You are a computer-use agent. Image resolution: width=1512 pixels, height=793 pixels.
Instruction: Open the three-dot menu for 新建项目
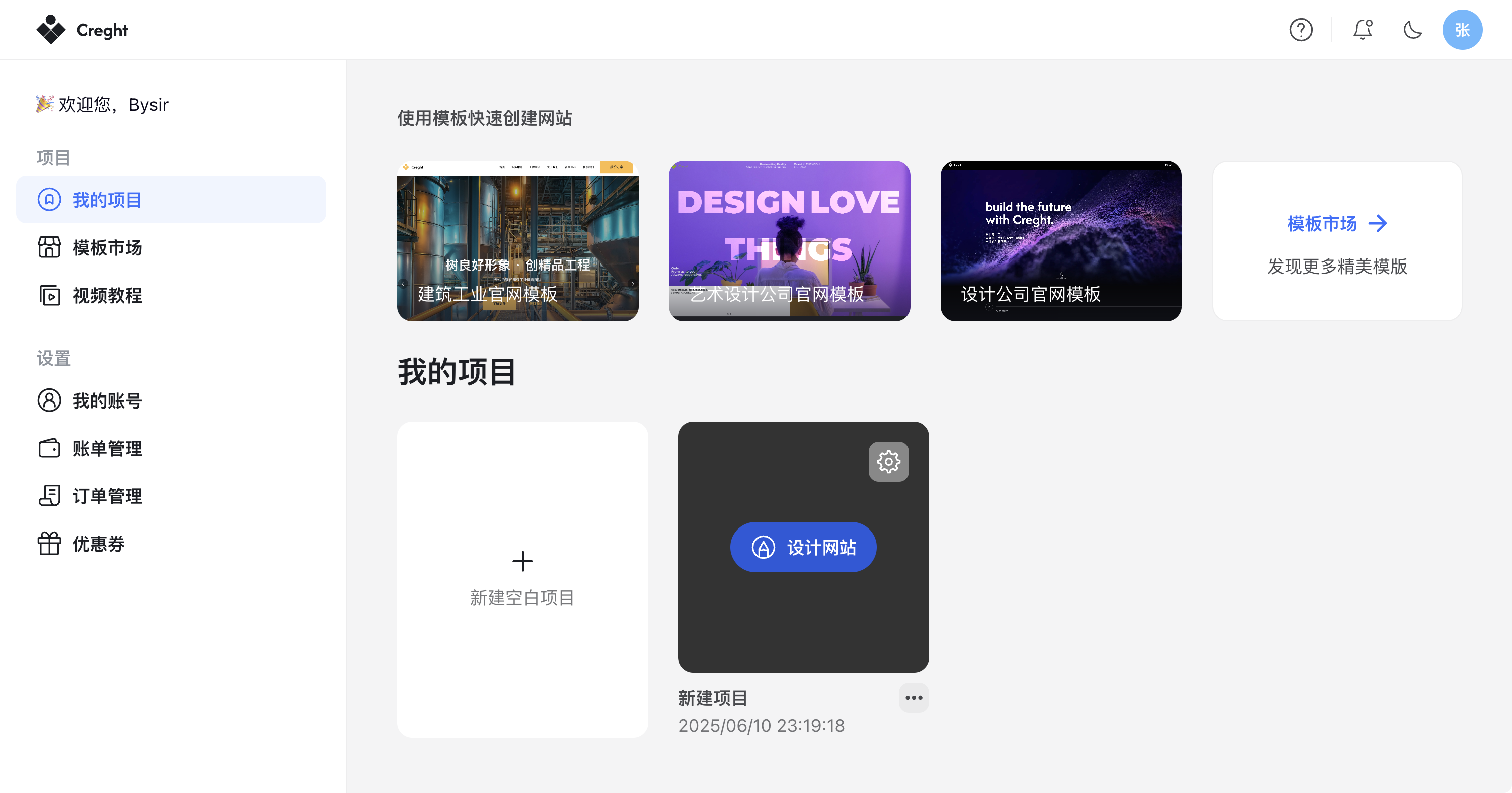914,698
